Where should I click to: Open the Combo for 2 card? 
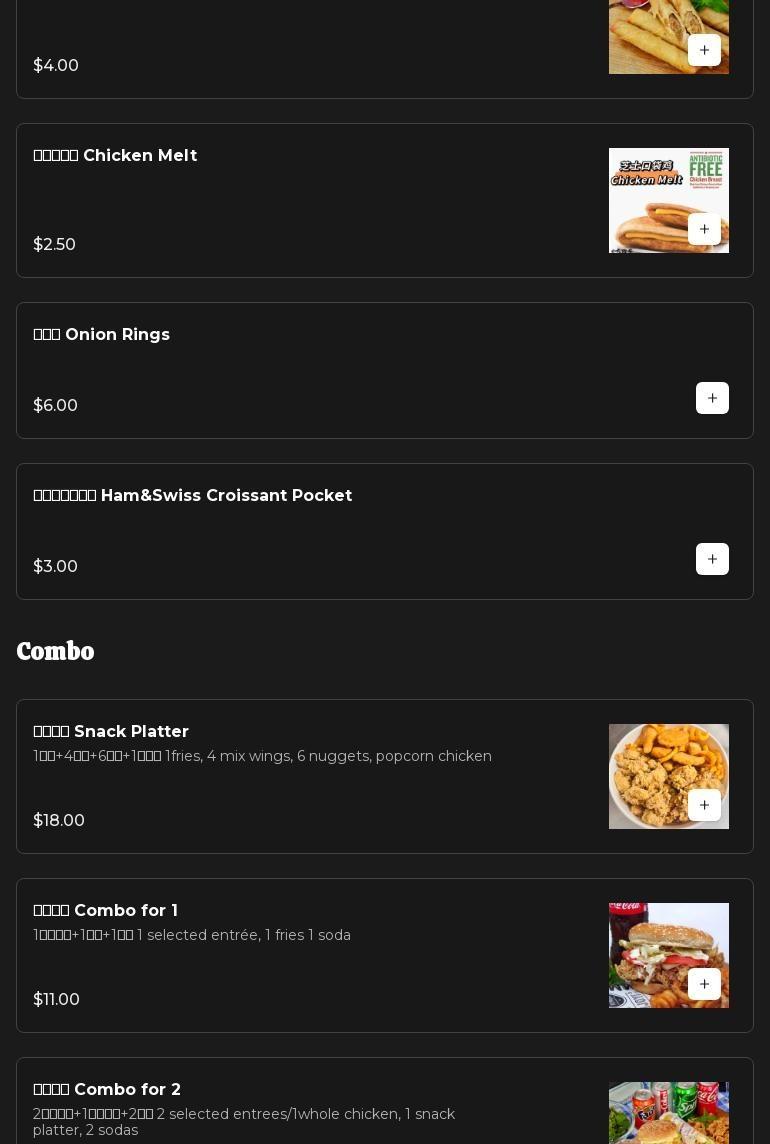coord(300,1100)
